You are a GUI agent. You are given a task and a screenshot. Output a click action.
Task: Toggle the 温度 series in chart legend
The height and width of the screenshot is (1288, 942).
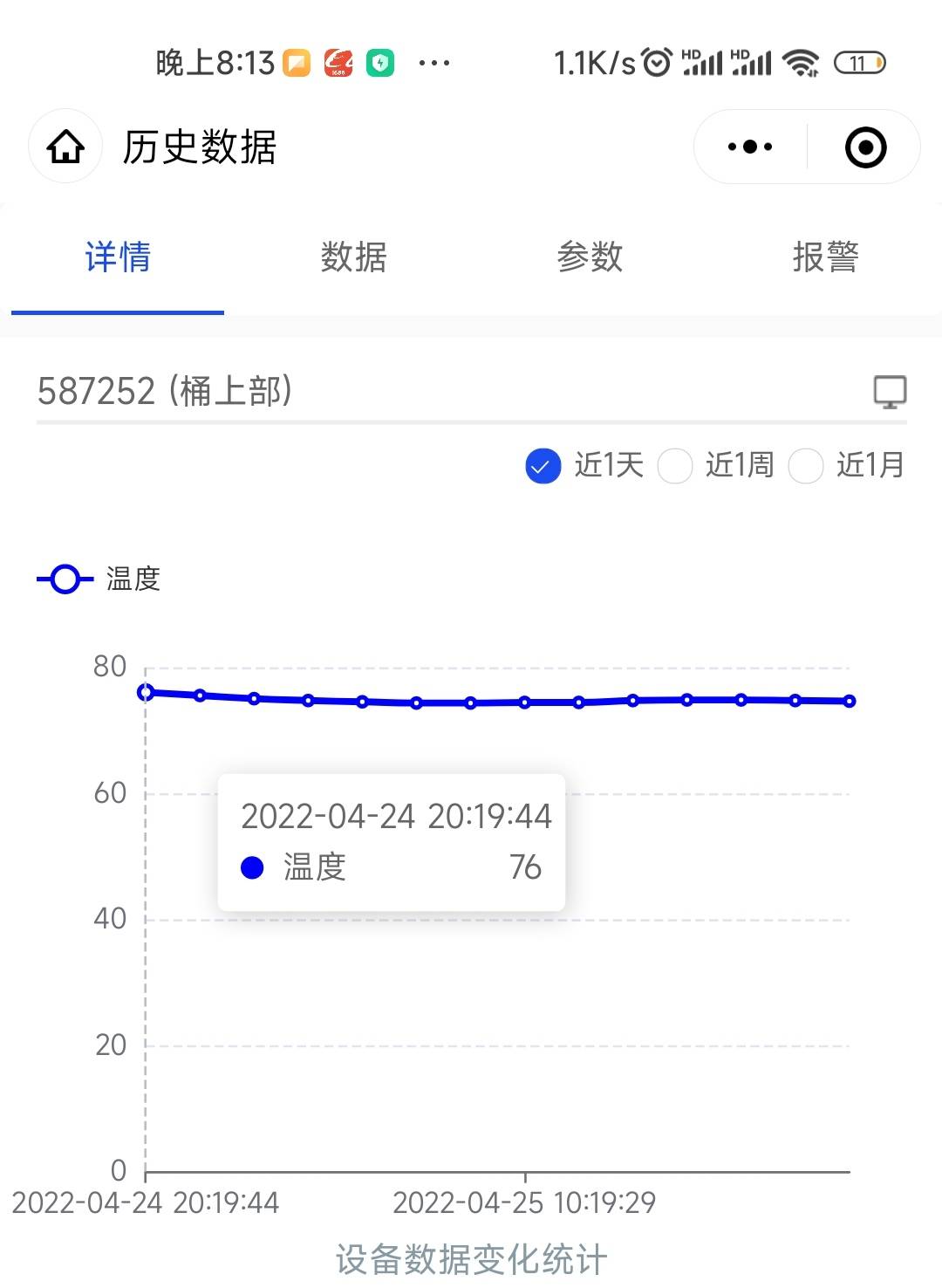[99, 579]
